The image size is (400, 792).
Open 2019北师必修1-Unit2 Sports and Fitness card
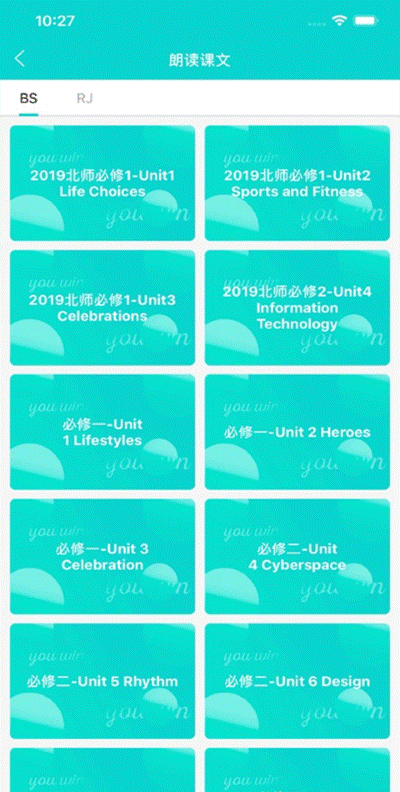(297, 183)
